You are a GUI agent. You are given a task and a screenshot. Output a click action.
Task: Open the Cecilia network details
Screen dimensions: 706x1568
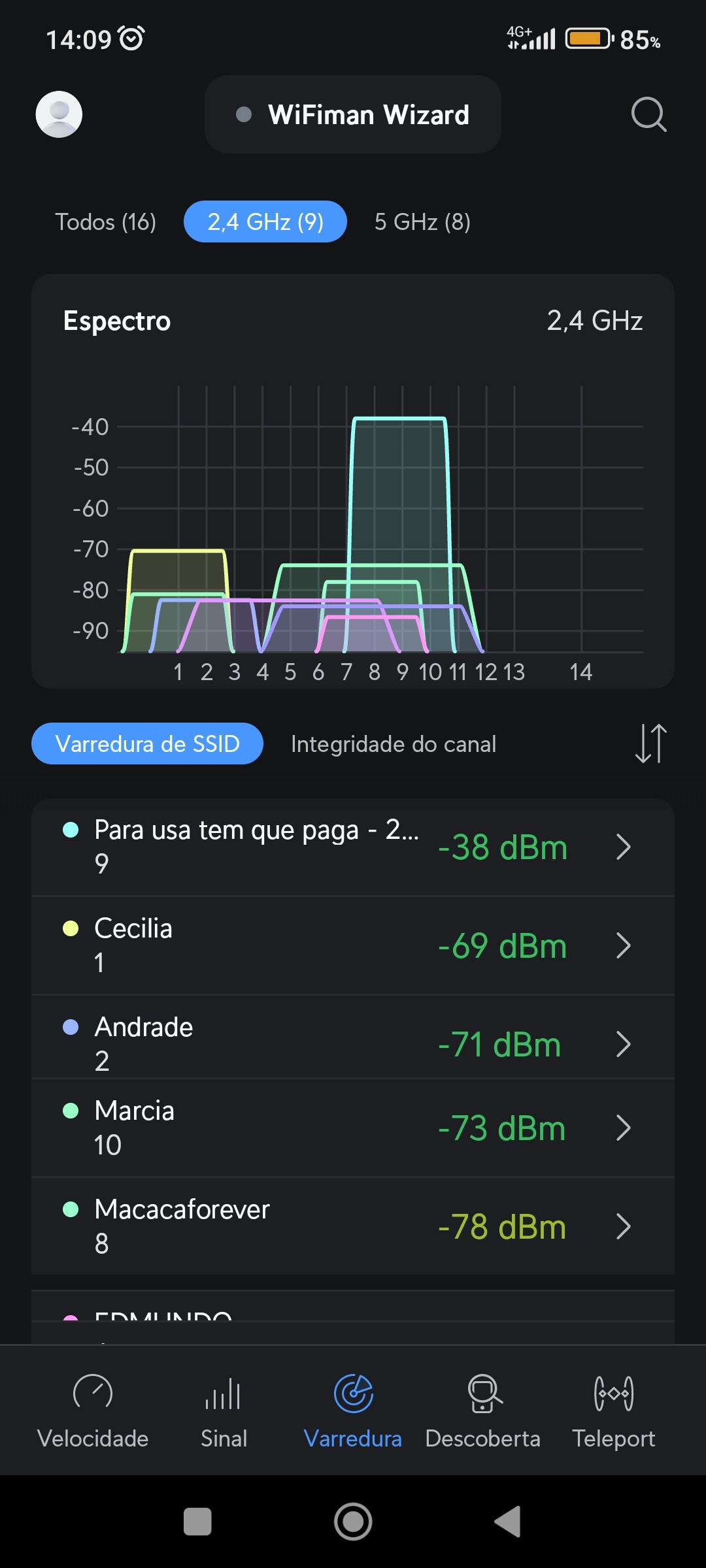click(353, 945)
